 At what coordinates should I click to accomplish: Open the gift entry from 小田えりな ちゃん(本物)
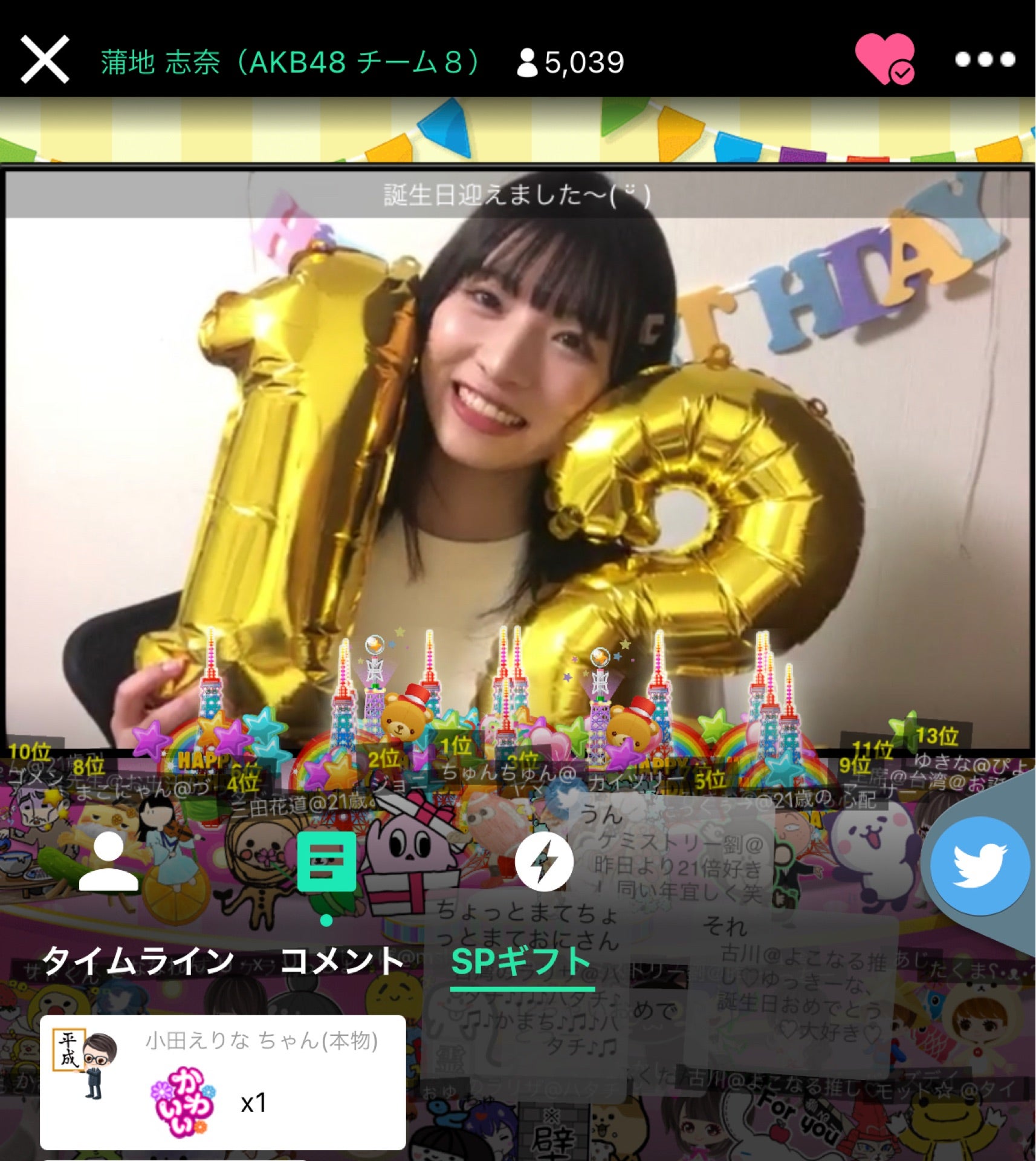(222, 1082)
